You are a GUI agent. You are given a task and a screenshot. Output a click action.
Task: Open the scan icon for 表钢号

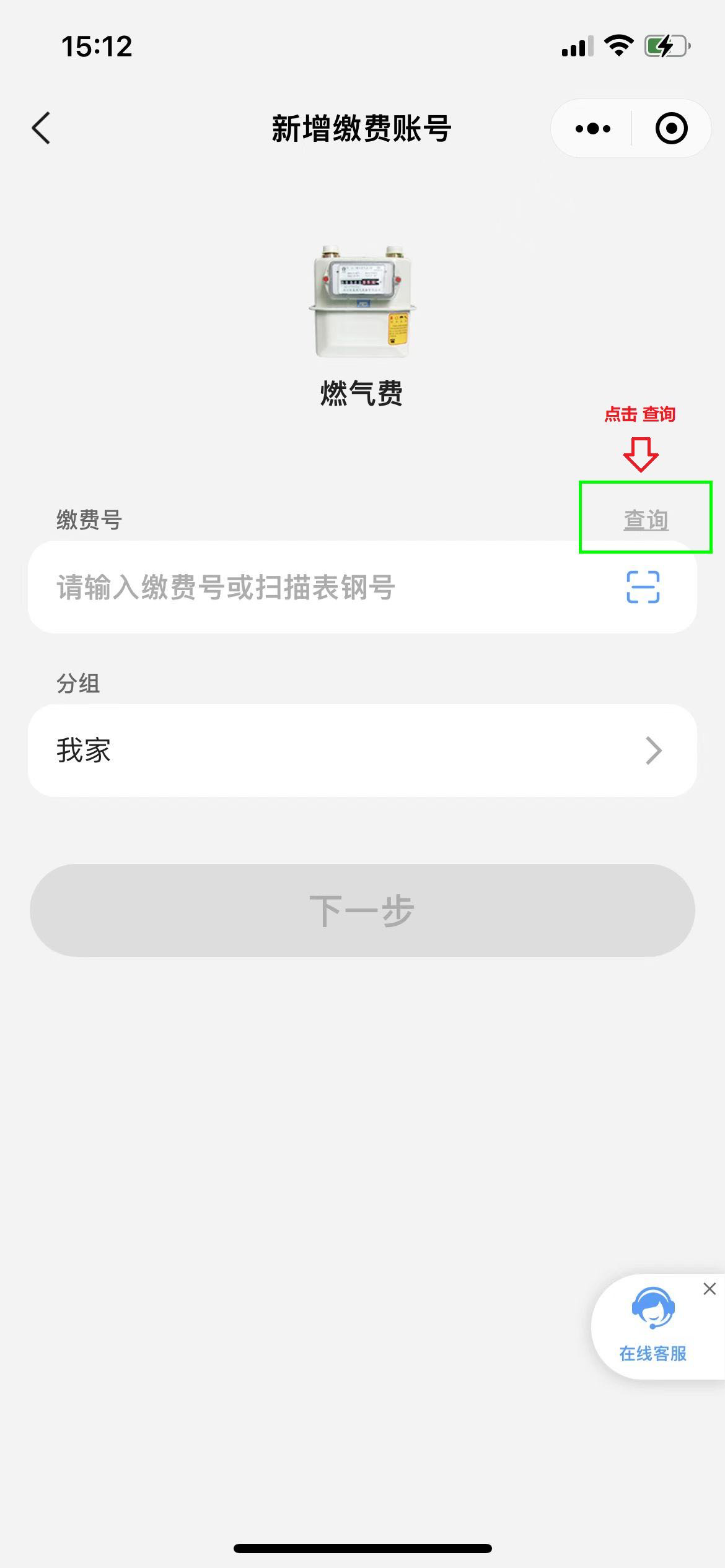[x=643, y=587]
